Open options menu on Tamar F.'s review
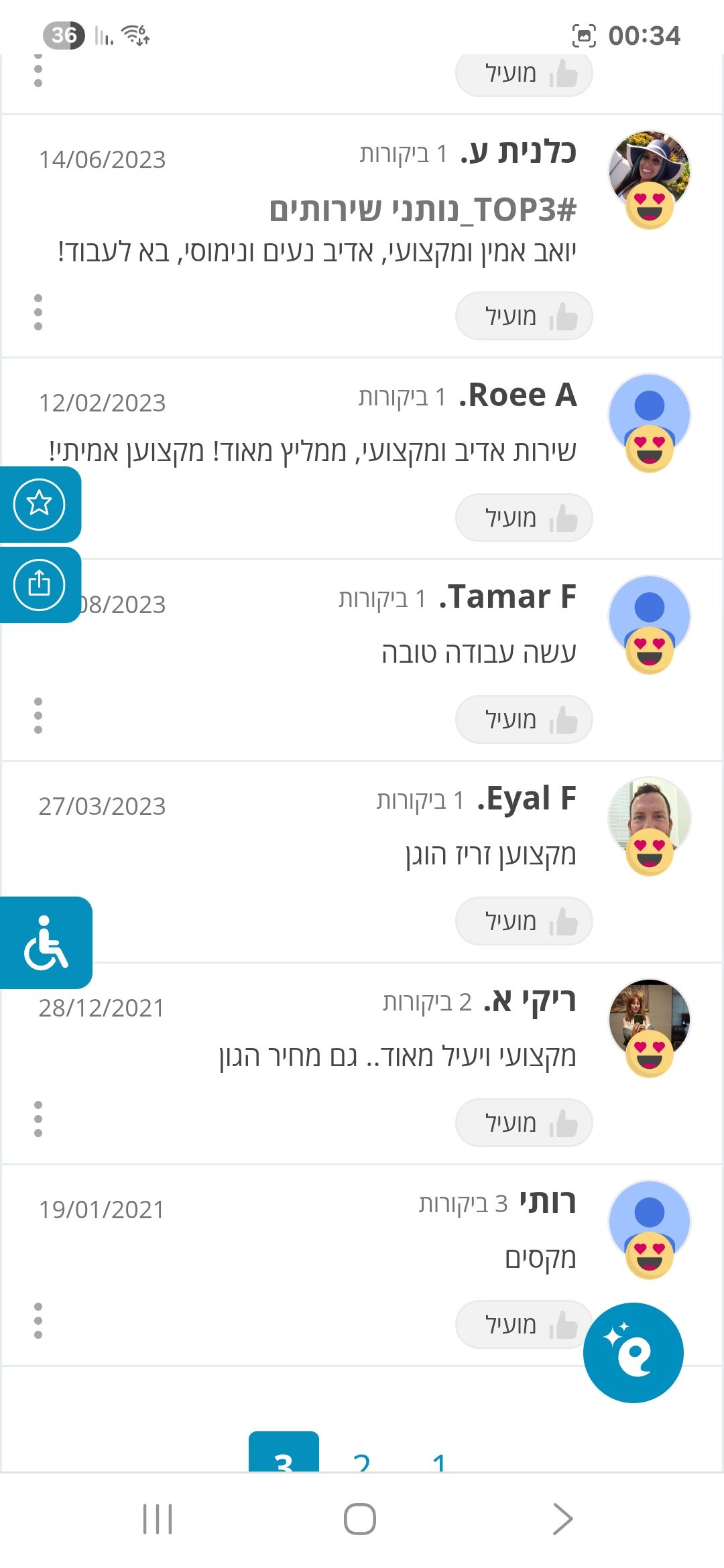 38,716
